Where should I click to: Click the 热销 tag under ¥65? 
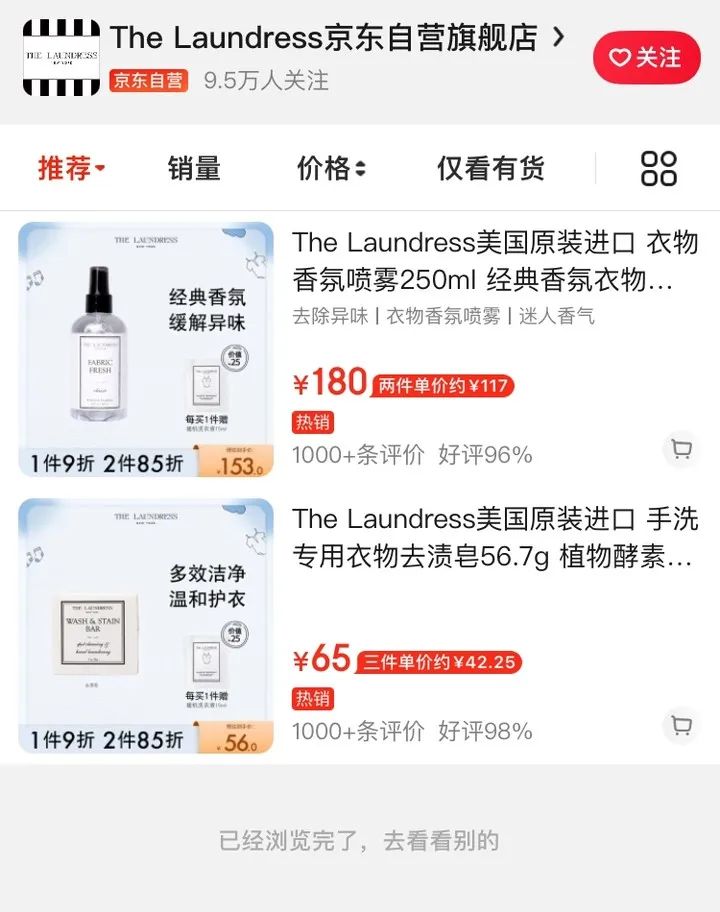311,699
